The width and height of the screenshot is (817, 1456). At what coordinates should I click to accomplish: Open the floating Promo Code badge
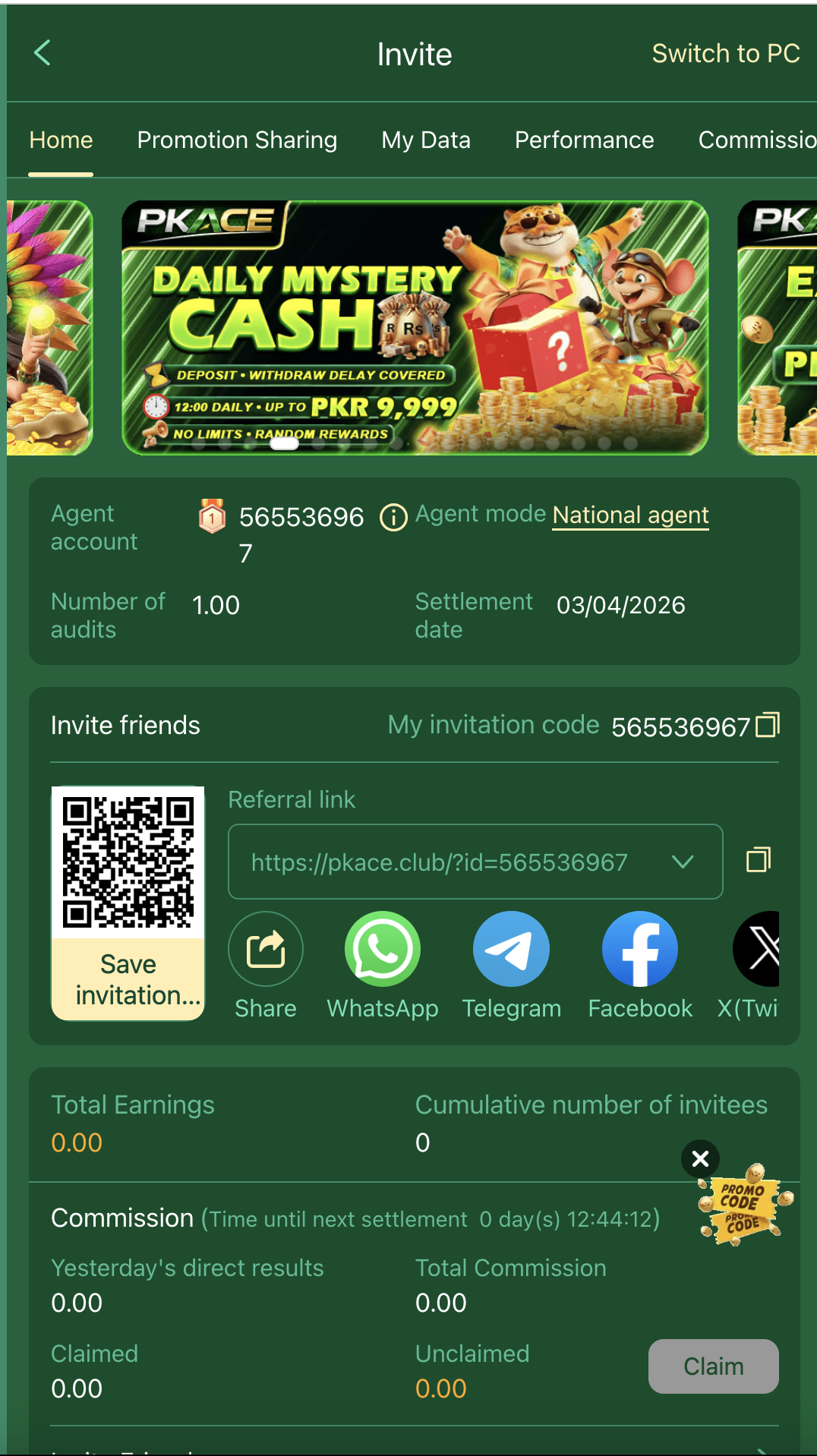[x=744, y=1205]
